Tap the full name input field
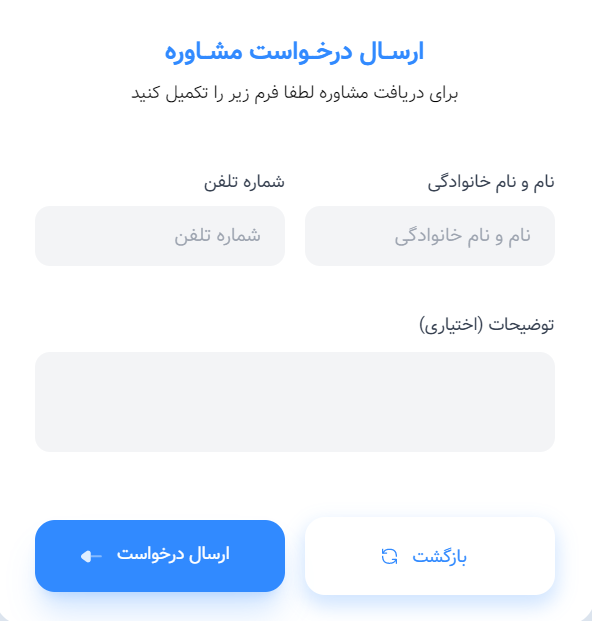 [x=430, y=236]
